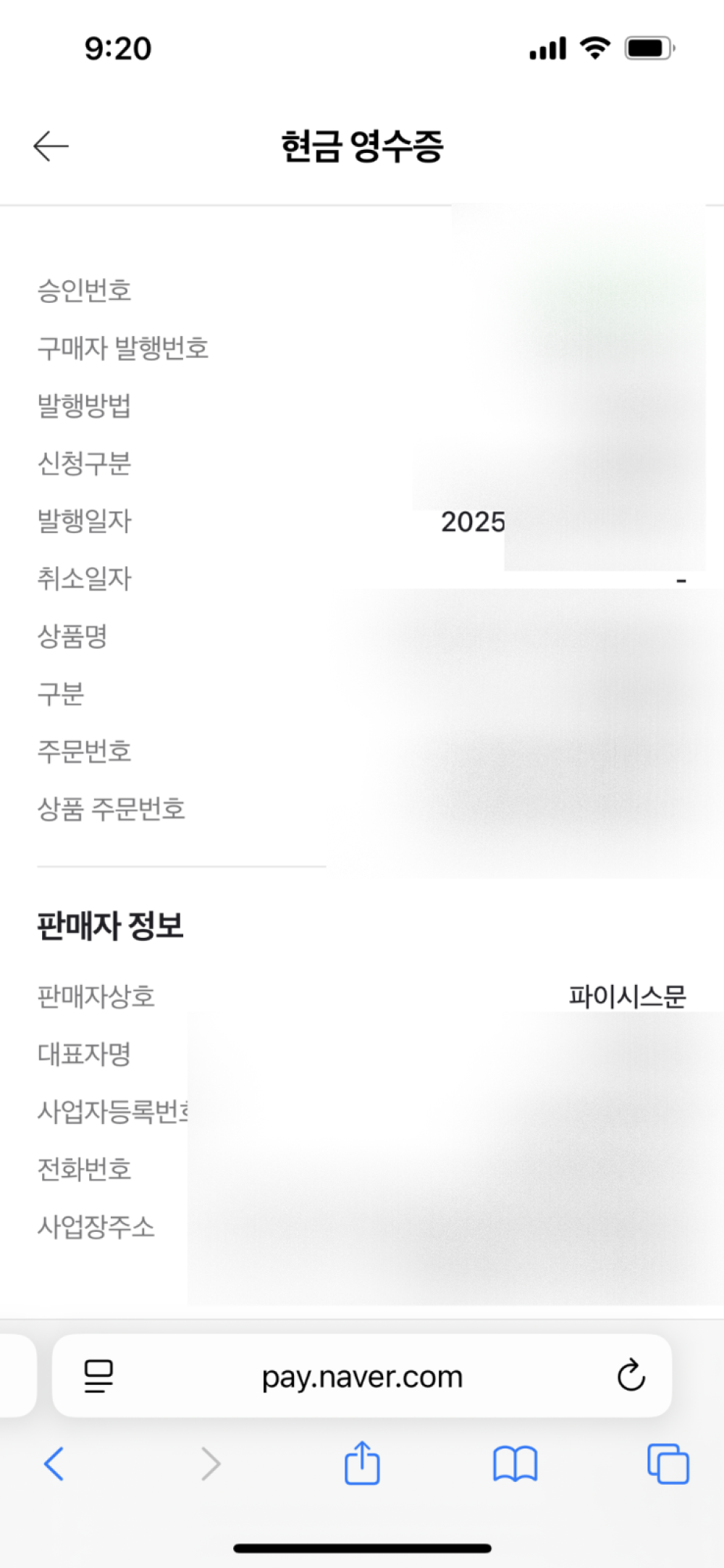
Task: Open Safari bookmarks
Action: click(515, 1464)
